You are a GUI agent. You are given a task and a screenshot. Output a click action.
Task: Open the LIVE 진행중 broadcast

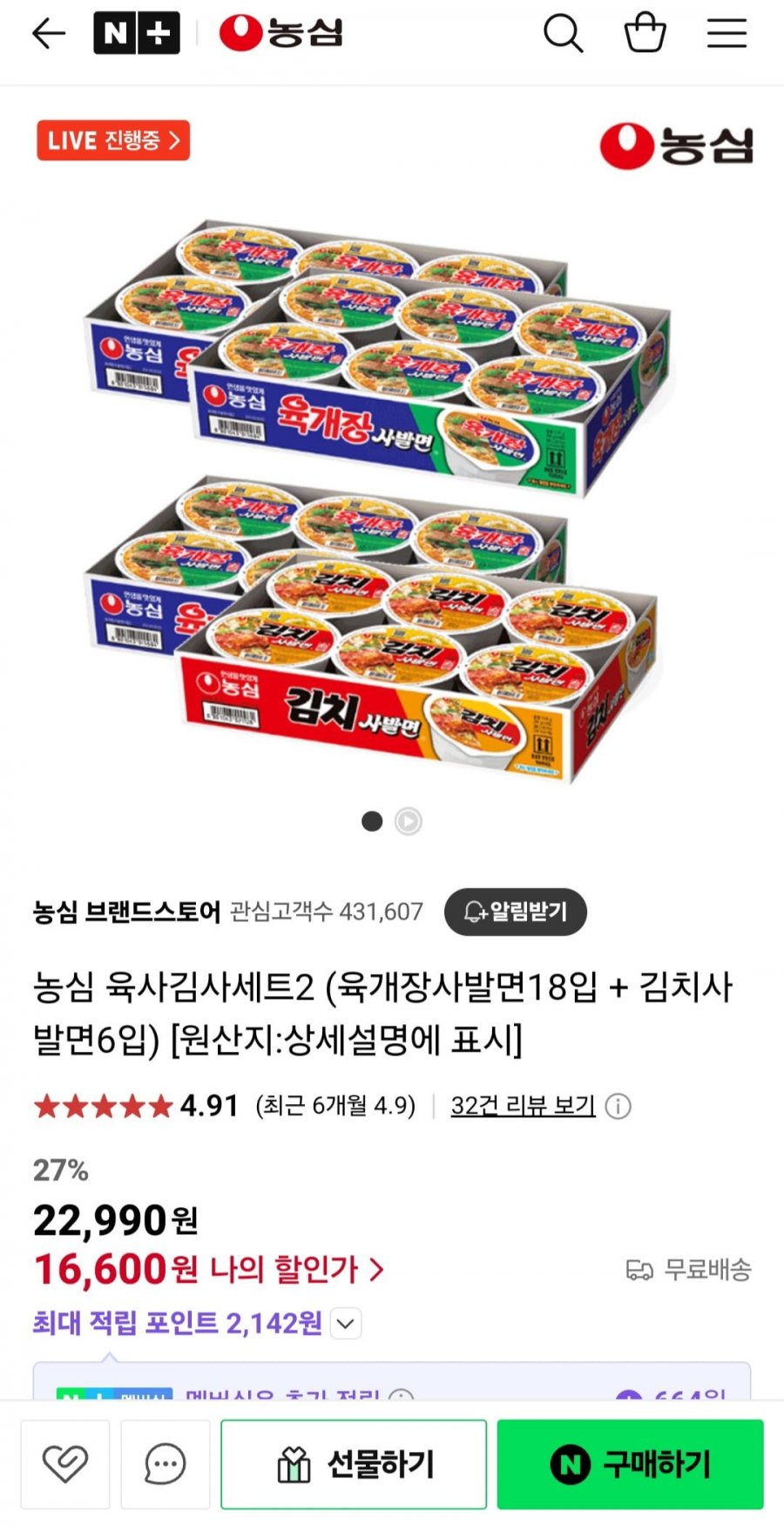pyautogui.click(x=113, y=140)
